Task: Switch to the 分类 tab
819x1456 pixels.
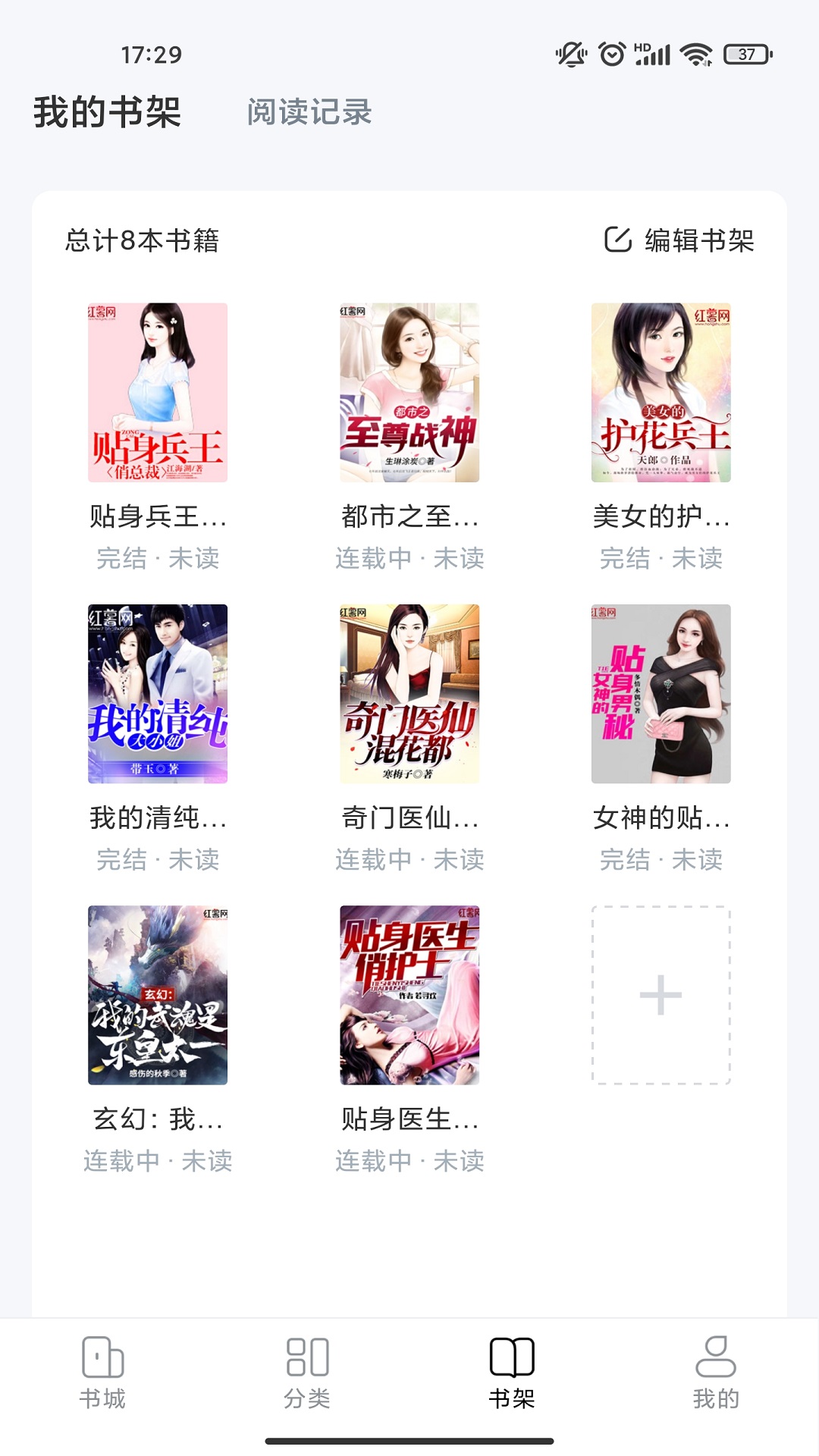Action: click(x=307, y=1373)
